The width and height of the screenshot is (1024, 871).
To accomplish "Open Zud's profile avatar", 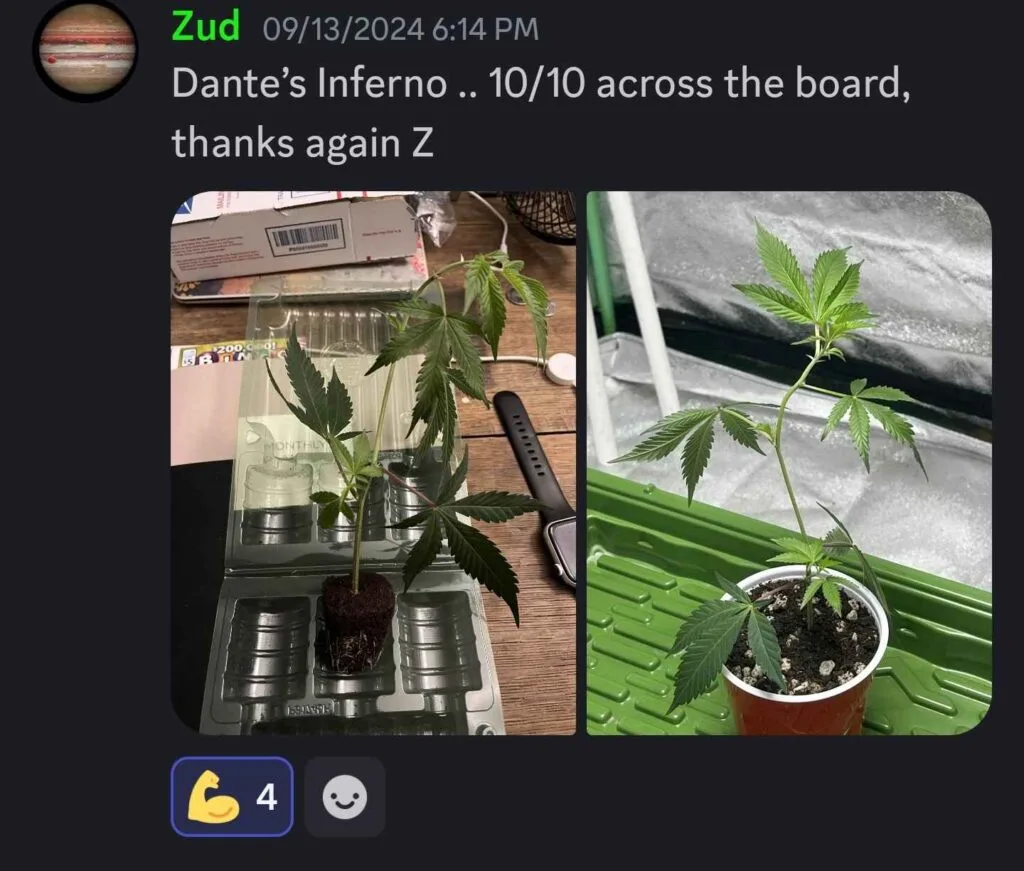I will pos(85,52).
